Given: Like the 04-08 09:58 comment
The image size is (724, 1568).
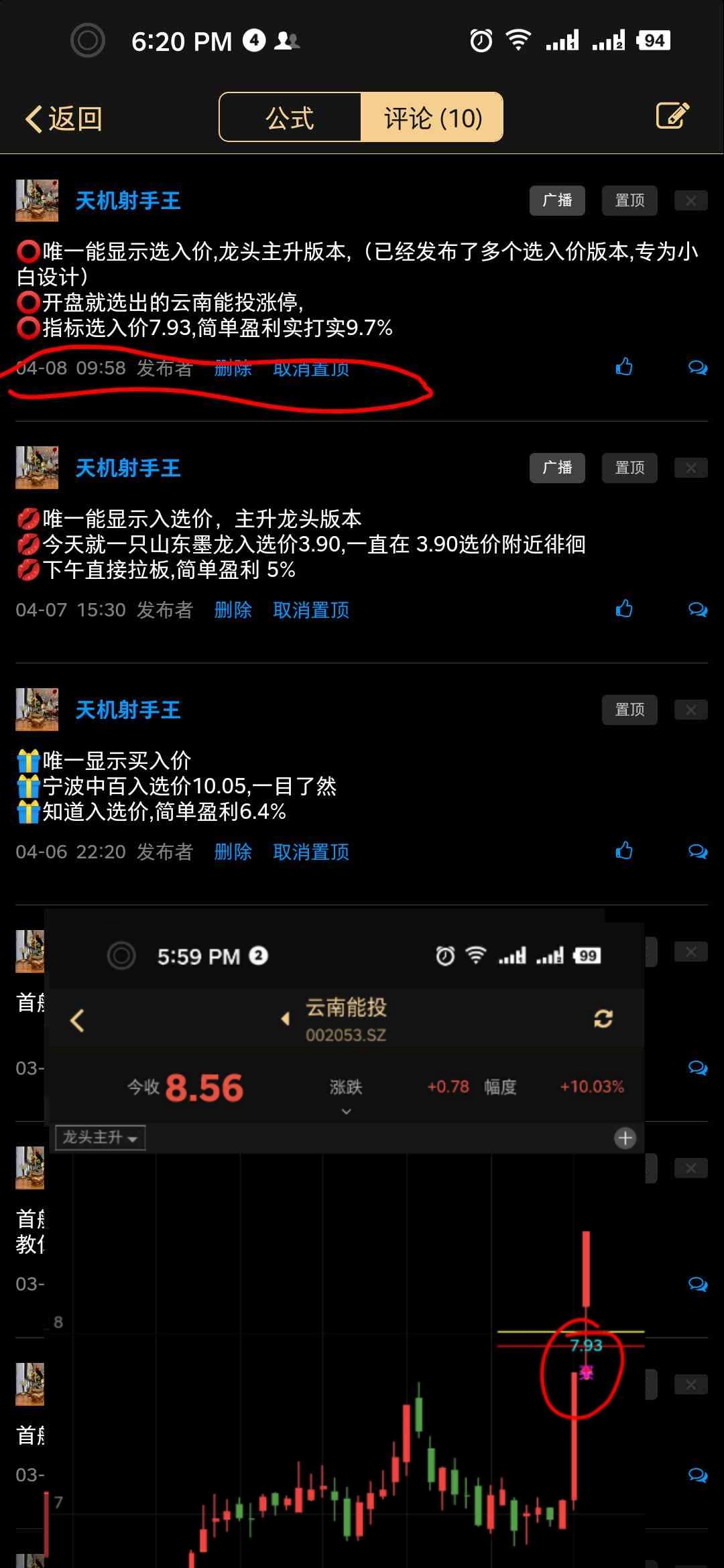Looking at the screenshot, I should [624, 367].
